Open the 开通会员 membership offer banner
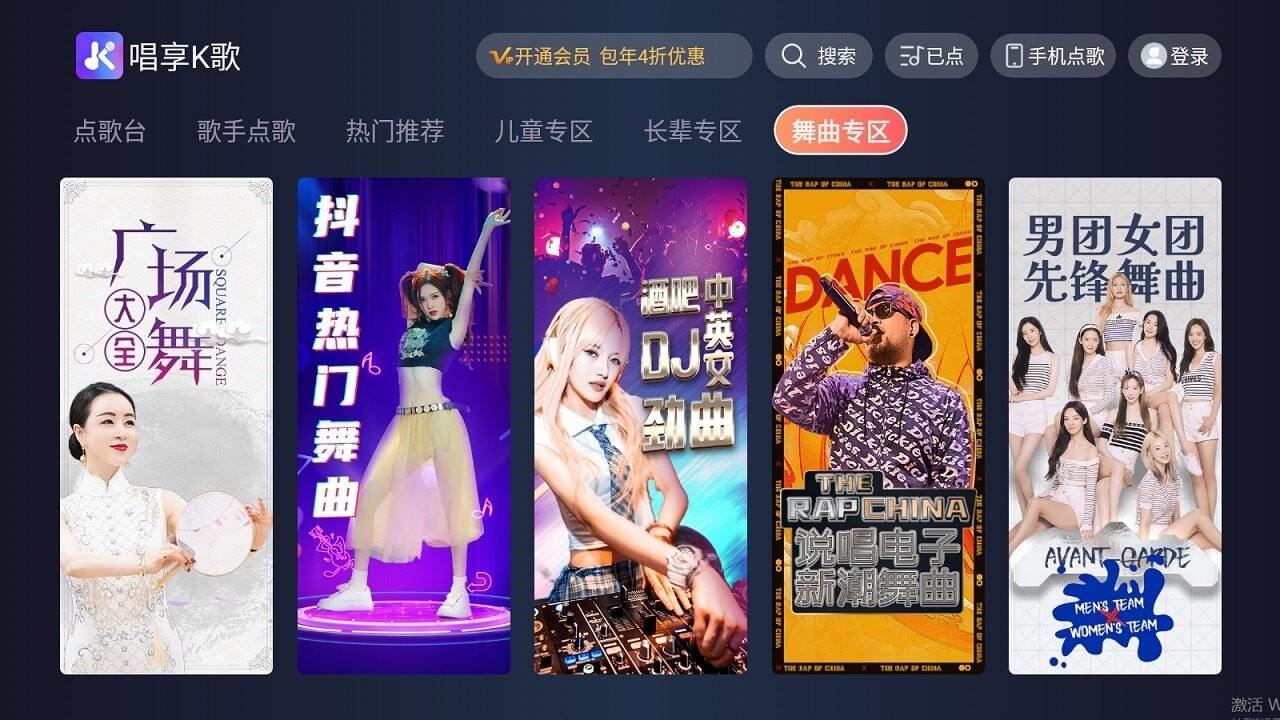Screen dimensions: 1280x720 click(x=613, y=56)
